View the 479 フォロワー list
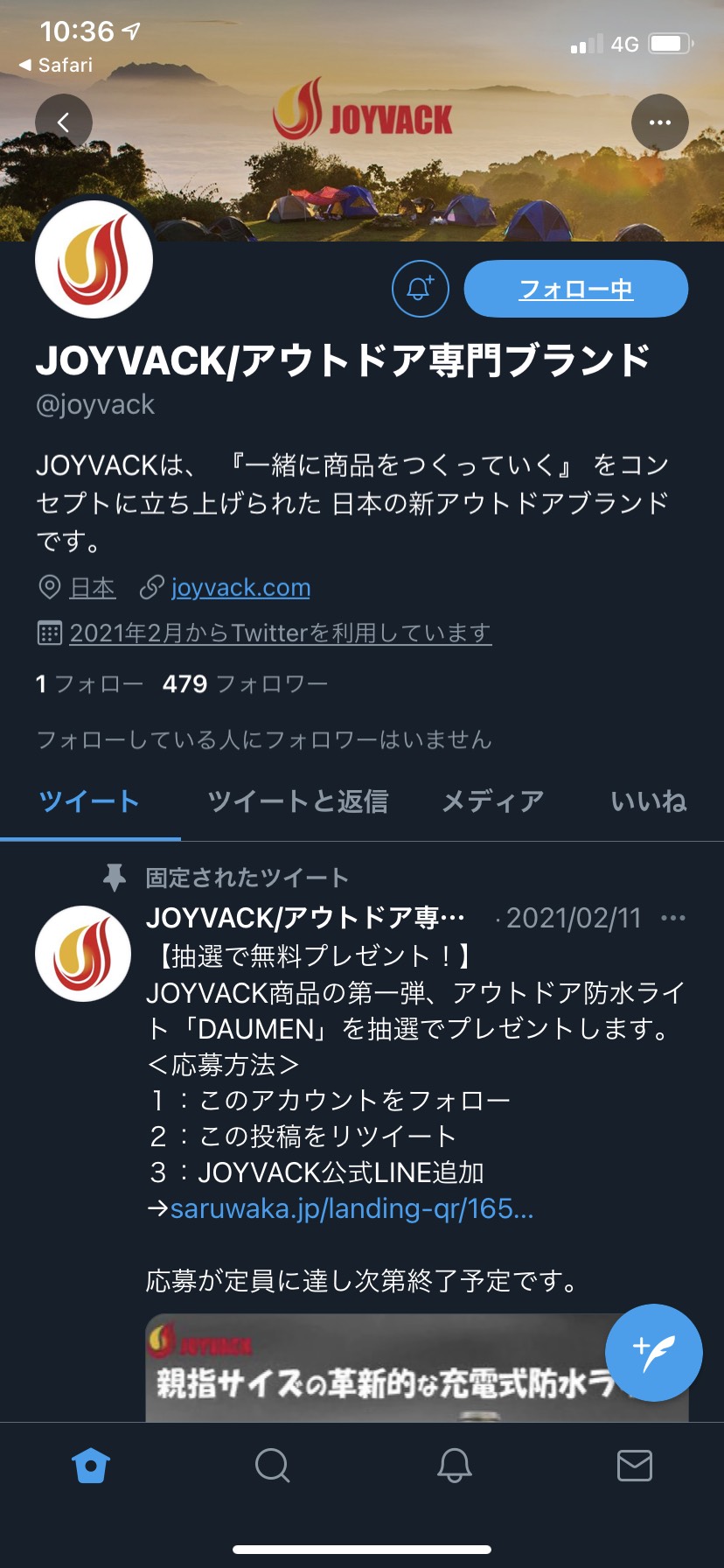 point(245,683)
